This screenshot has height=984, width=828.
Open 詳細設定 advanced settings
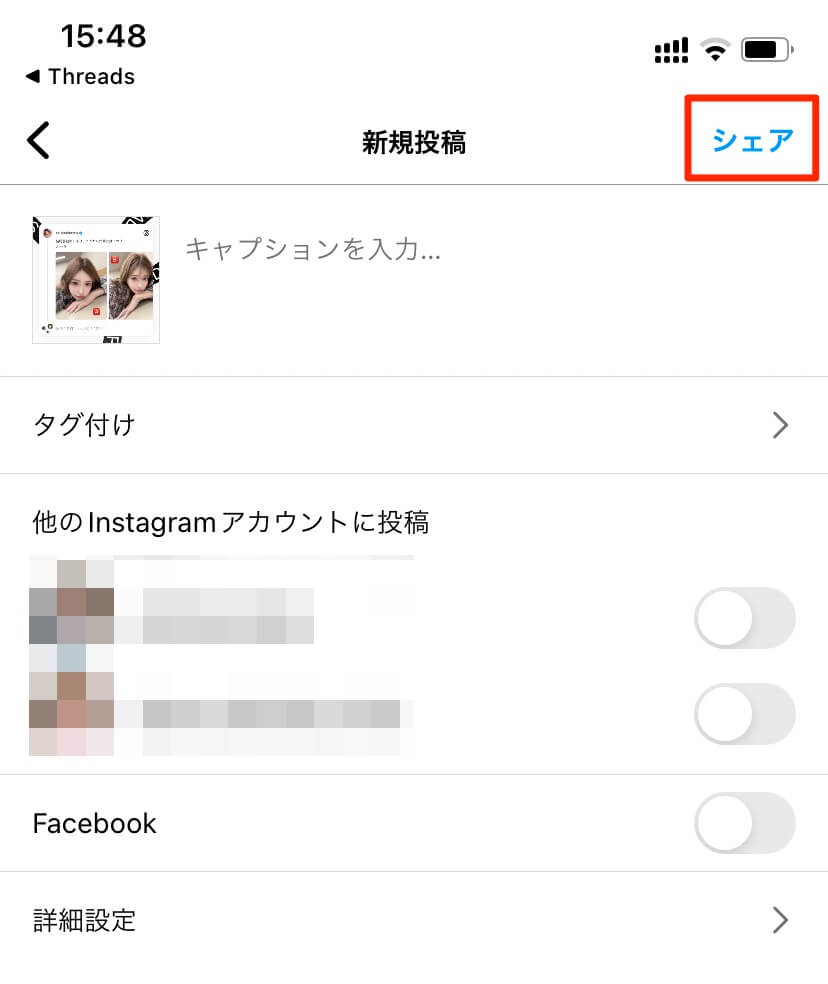point(413,919)
